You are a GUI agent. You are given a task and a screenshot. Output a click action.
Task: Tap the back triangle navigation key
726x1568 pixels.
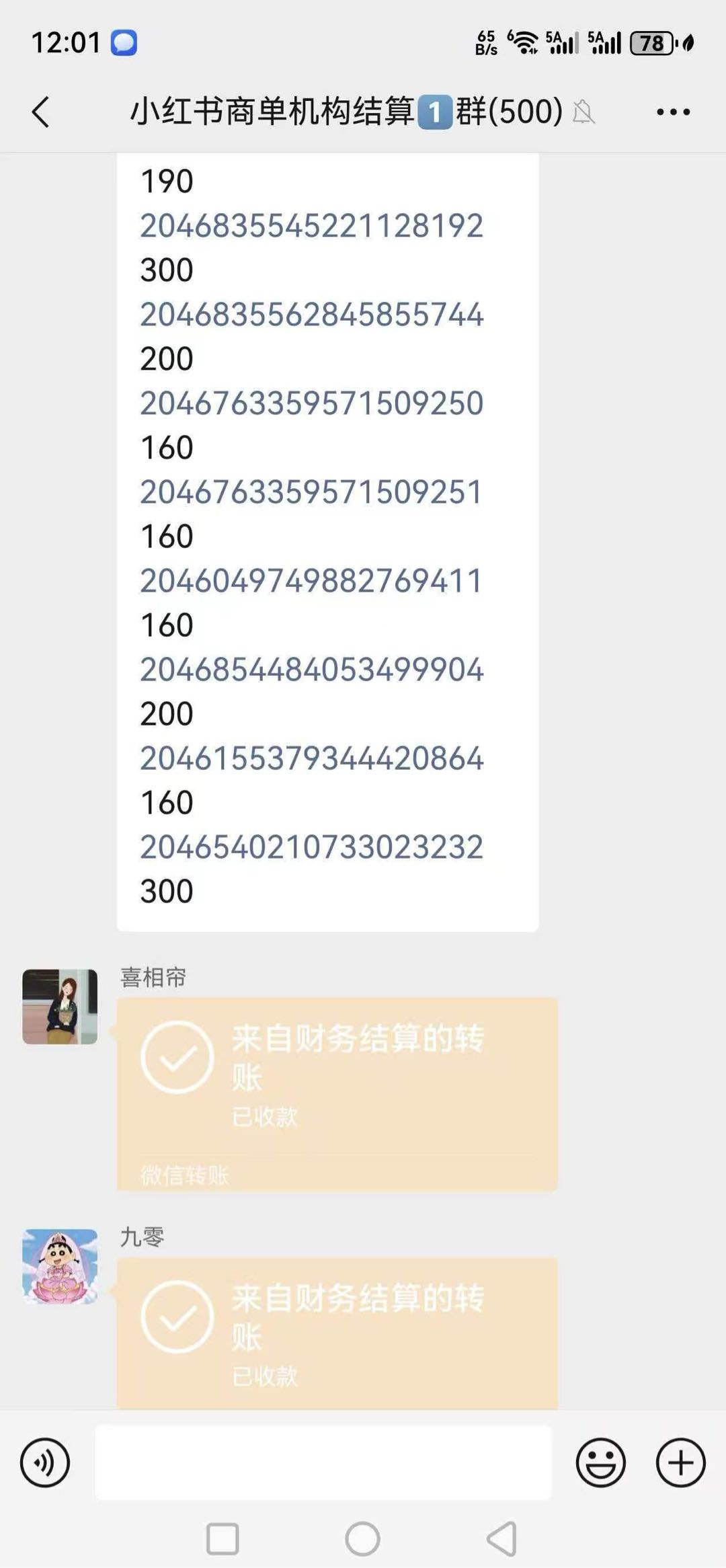click(x=501, y=1538)
